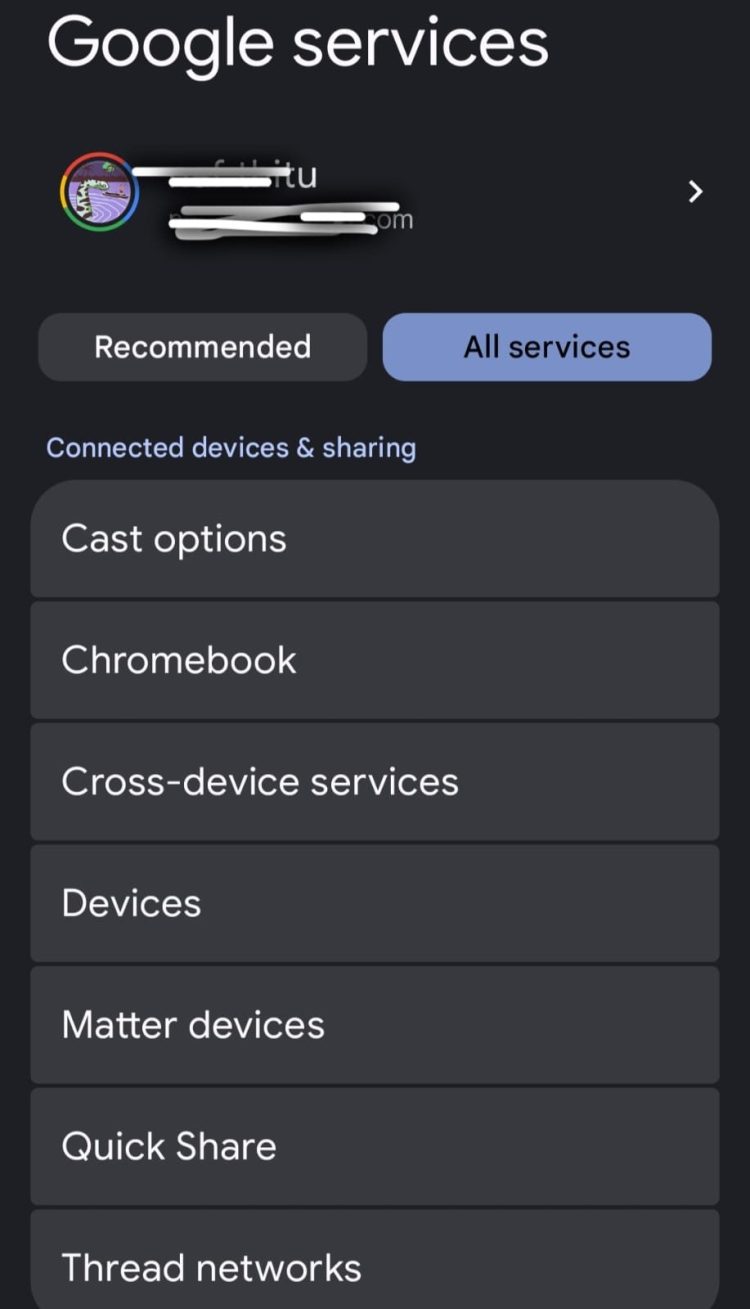
Task: Tap the Cast options list row
Action: pyautogui.click(x=375, y=539)
